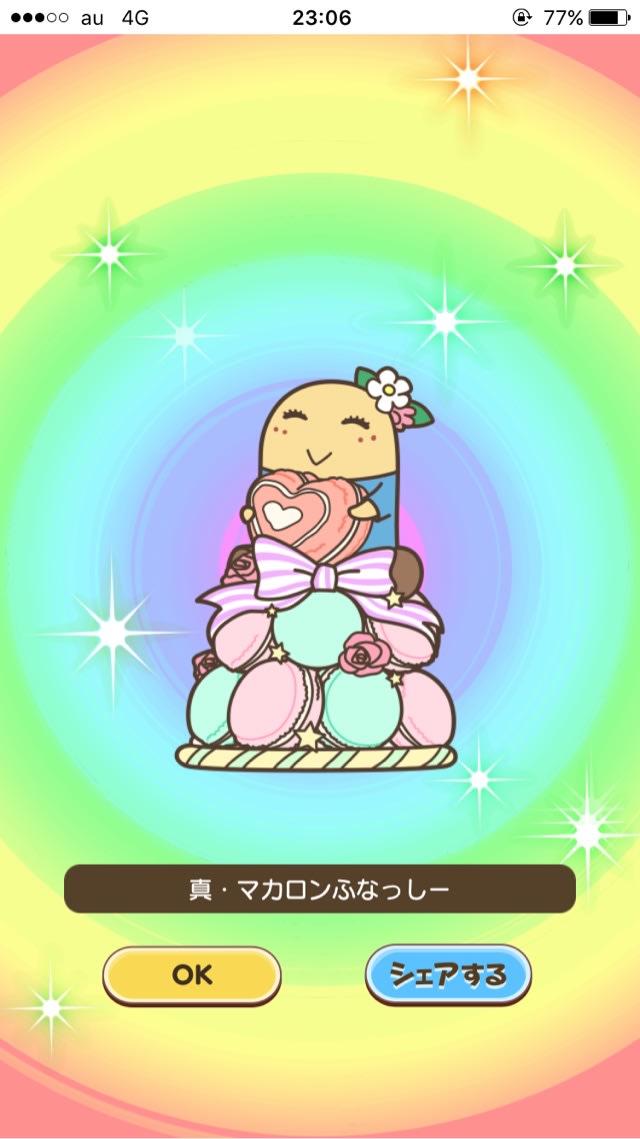Tap the yellow OK button

tap(192, 974)
